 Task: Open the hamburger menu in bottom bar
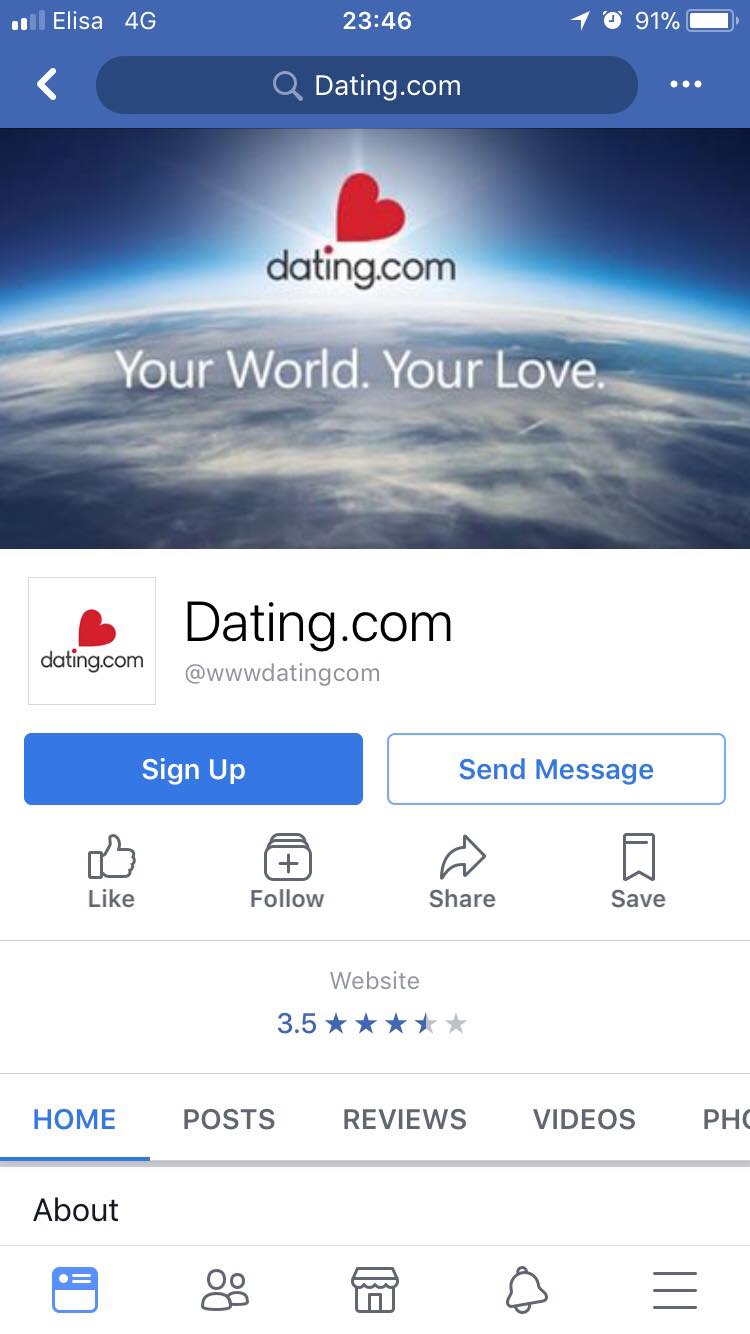tap(675, 1289)
